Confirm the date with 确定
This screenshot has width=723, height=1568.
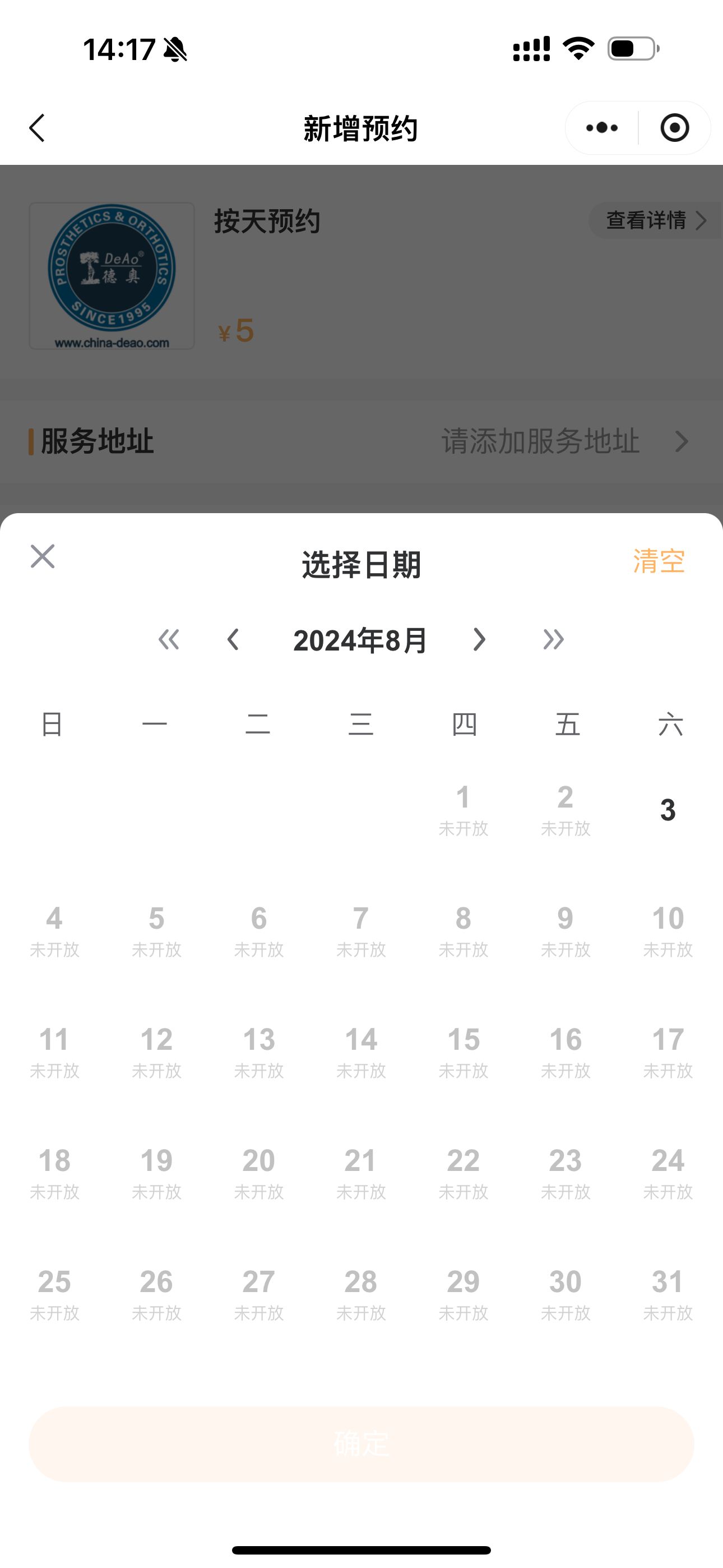point(361,1444)
